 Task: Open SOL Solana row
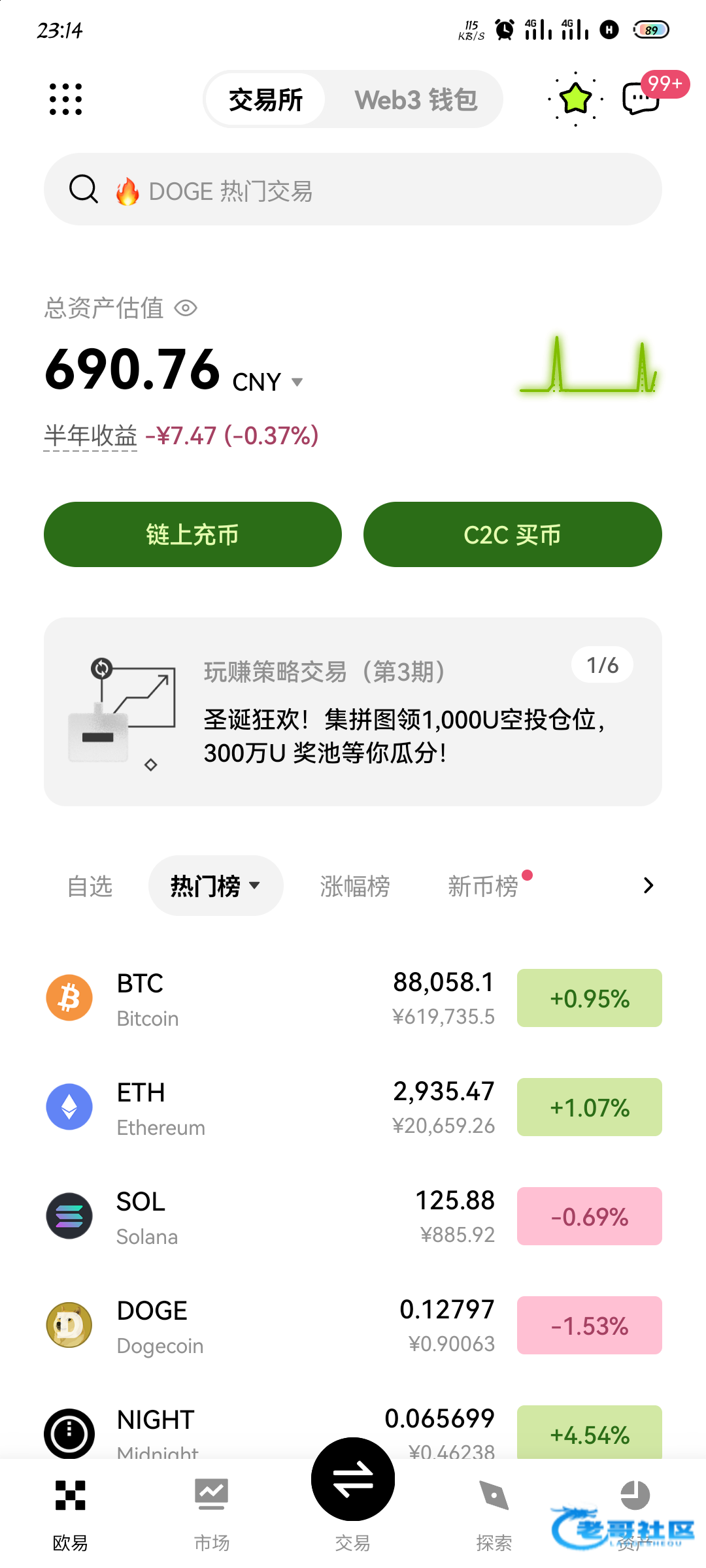click(261, 1217)
